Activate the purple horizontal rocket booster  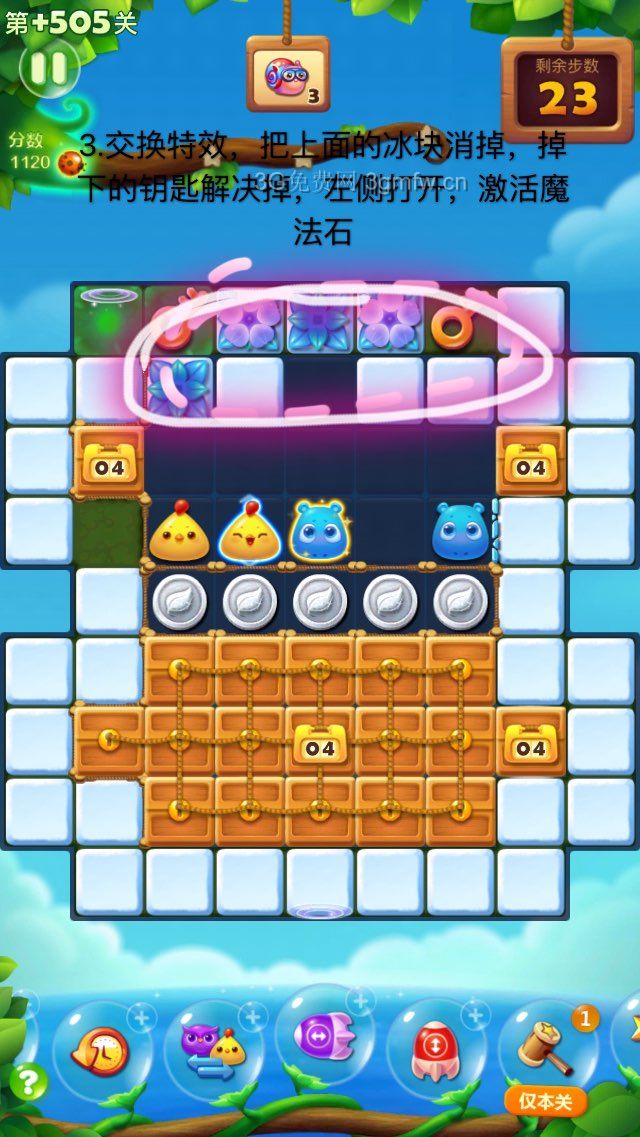point(323,1037)
